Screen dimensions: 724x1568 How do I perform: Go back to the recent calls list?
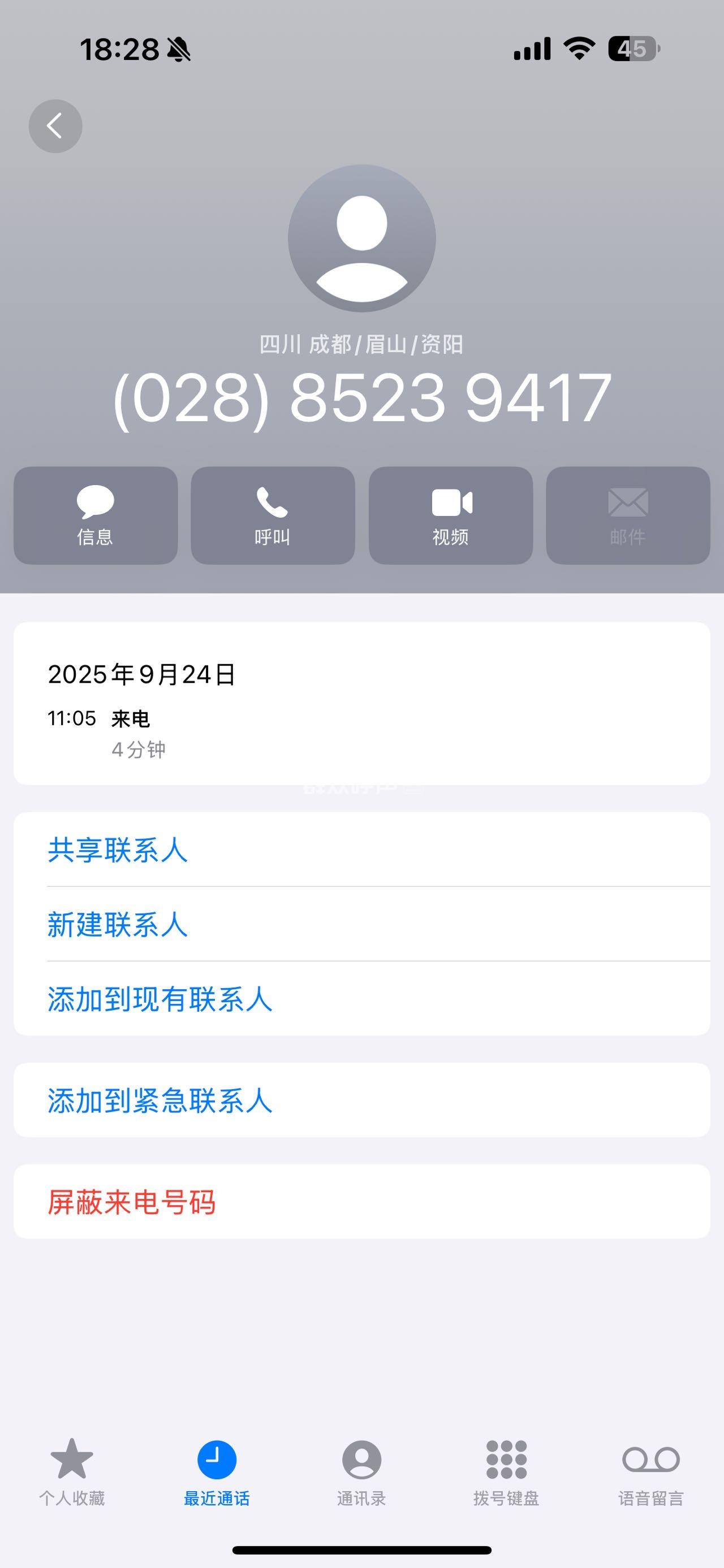click(x=55, y=126)
